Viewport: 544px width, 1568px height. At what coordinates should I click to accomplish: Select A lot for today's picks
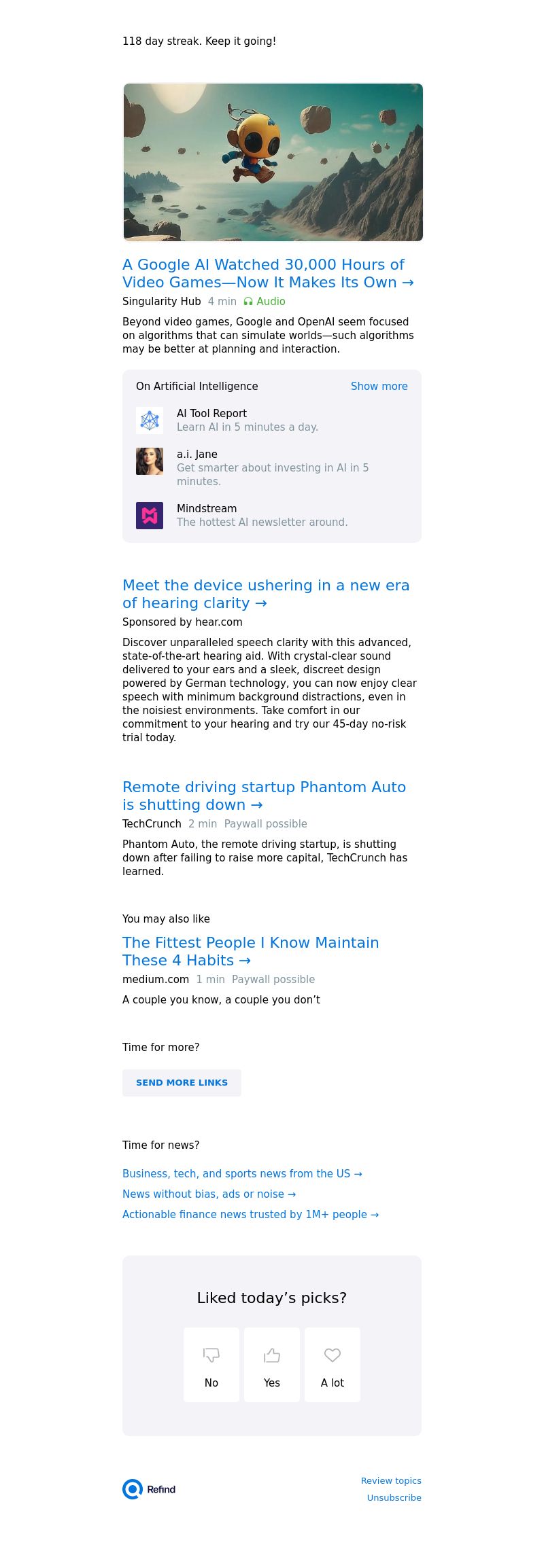pos(333,1364)
